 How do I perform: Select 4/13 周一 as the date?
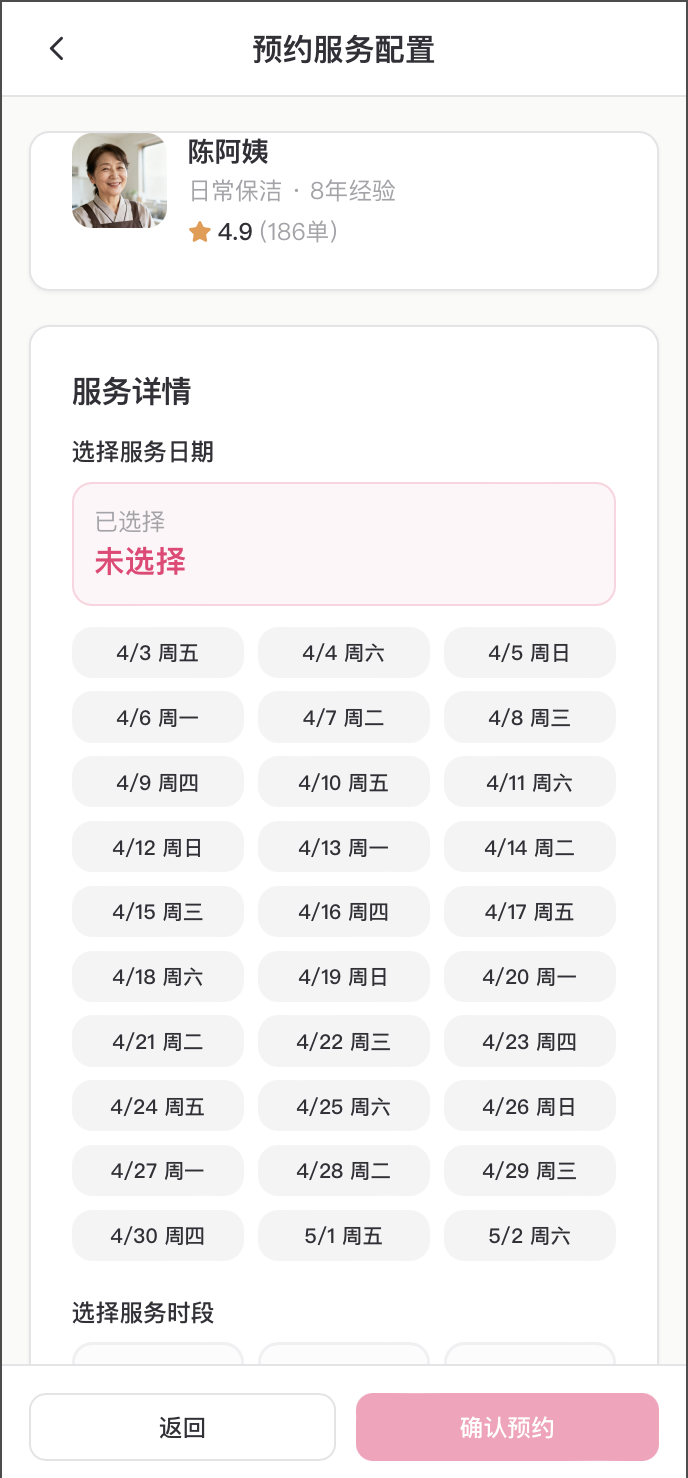pos(344,848)
